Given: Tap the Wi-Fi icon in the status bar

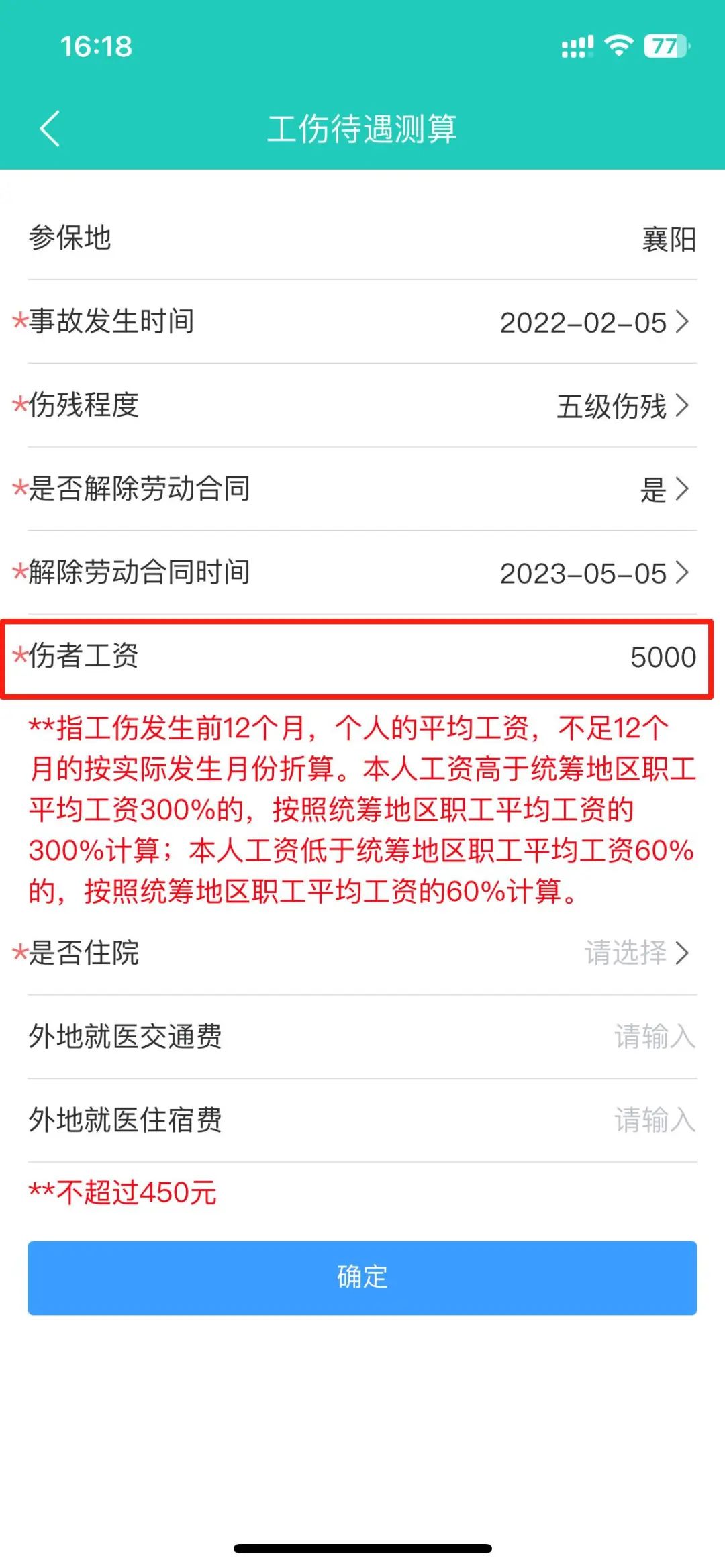Looking at the screenshot, I should pyautogui.click(x=618, y=46).
